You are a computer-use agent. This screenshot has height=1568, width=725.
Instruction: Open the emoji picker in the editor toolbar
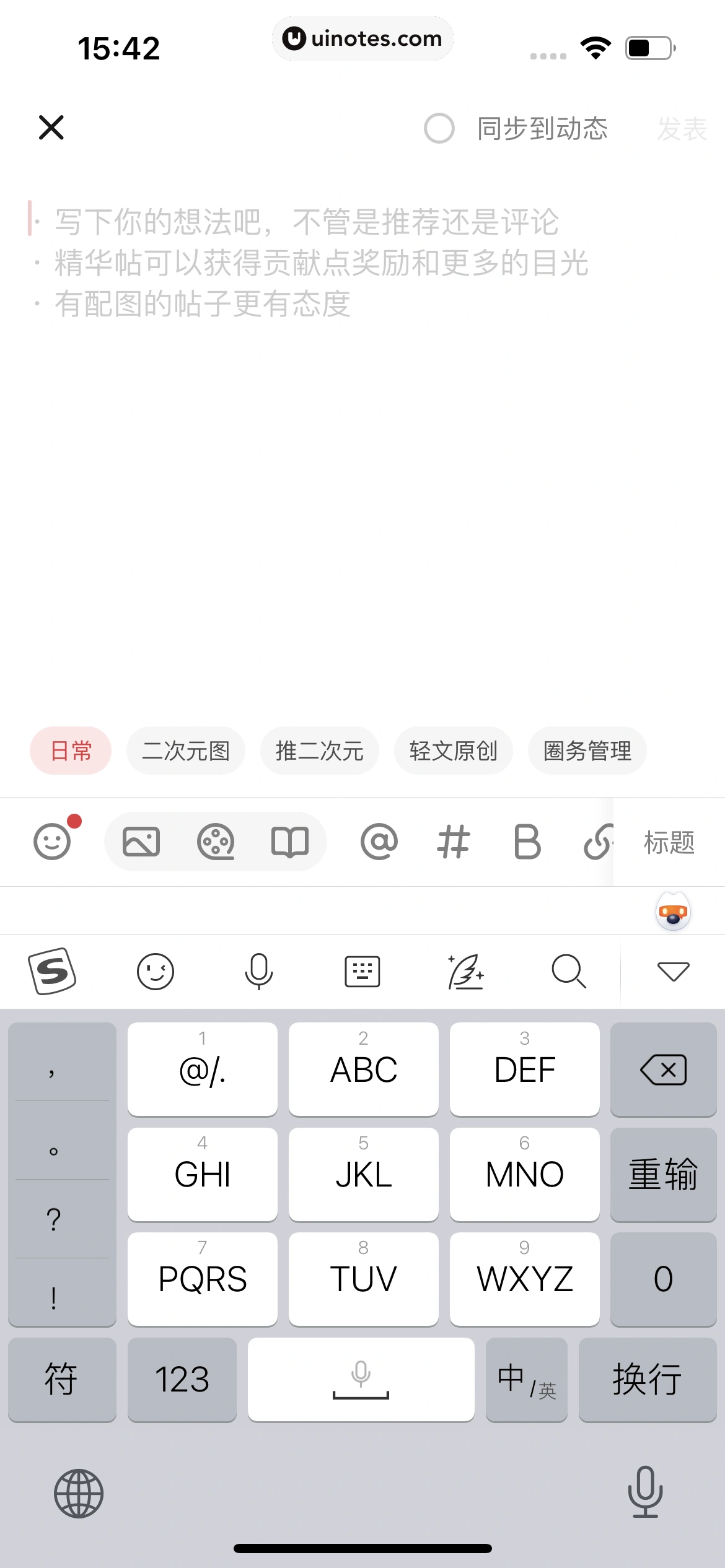pos(53,841)
